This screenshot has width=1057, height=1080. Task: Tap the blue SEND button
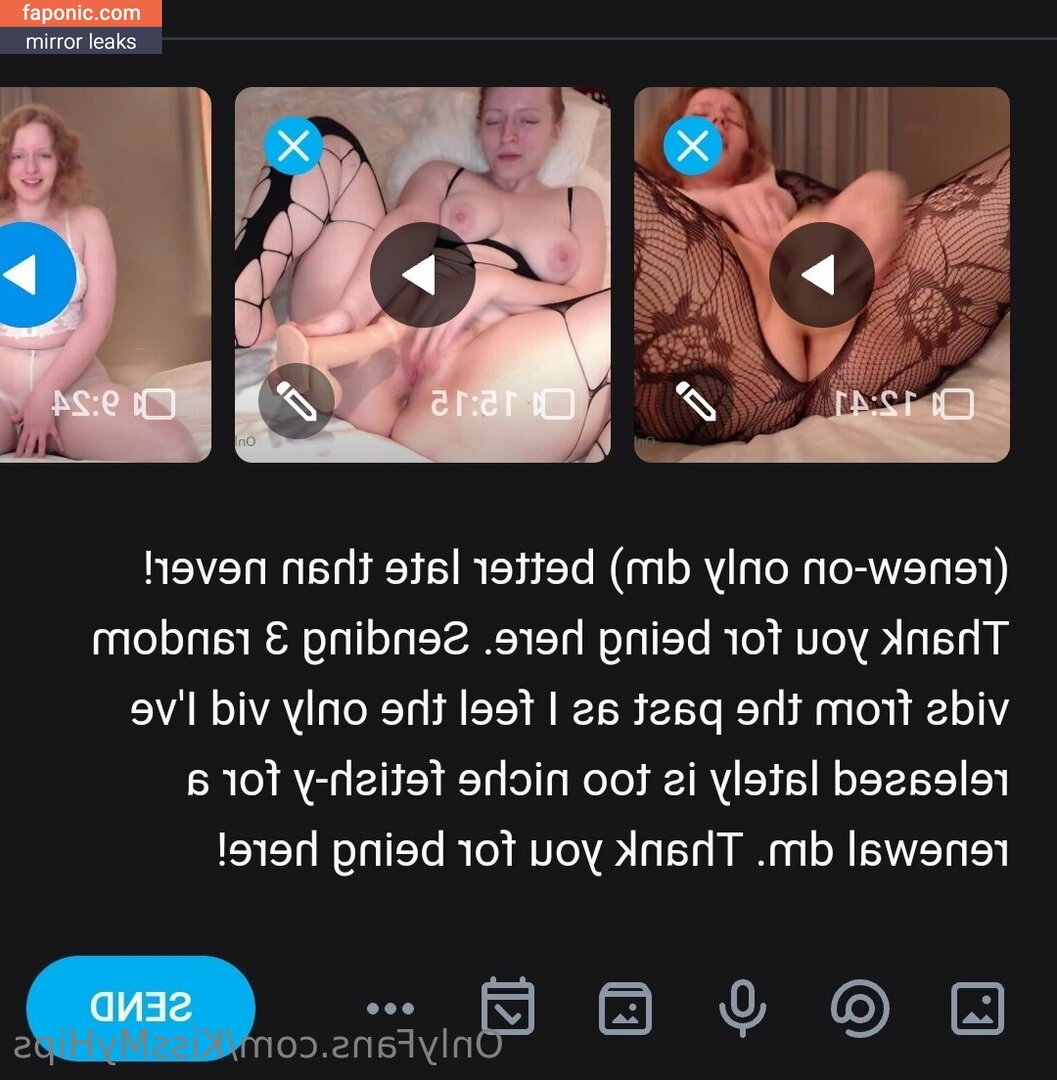pos(140,1005)
